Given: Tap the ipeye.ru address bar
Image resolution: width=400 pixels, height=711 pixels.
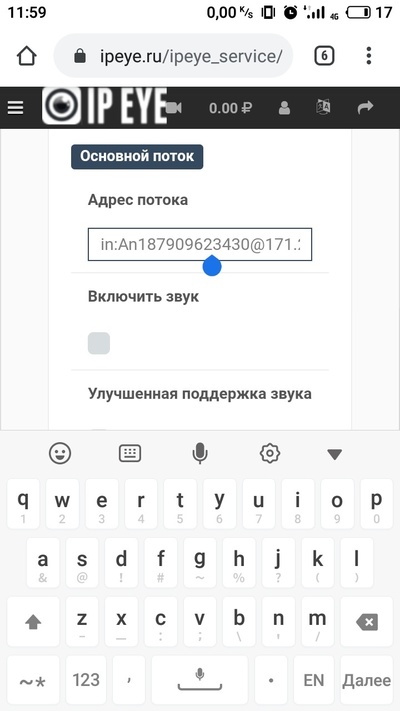Looking at the screenshot, I should tap(173, 56).
